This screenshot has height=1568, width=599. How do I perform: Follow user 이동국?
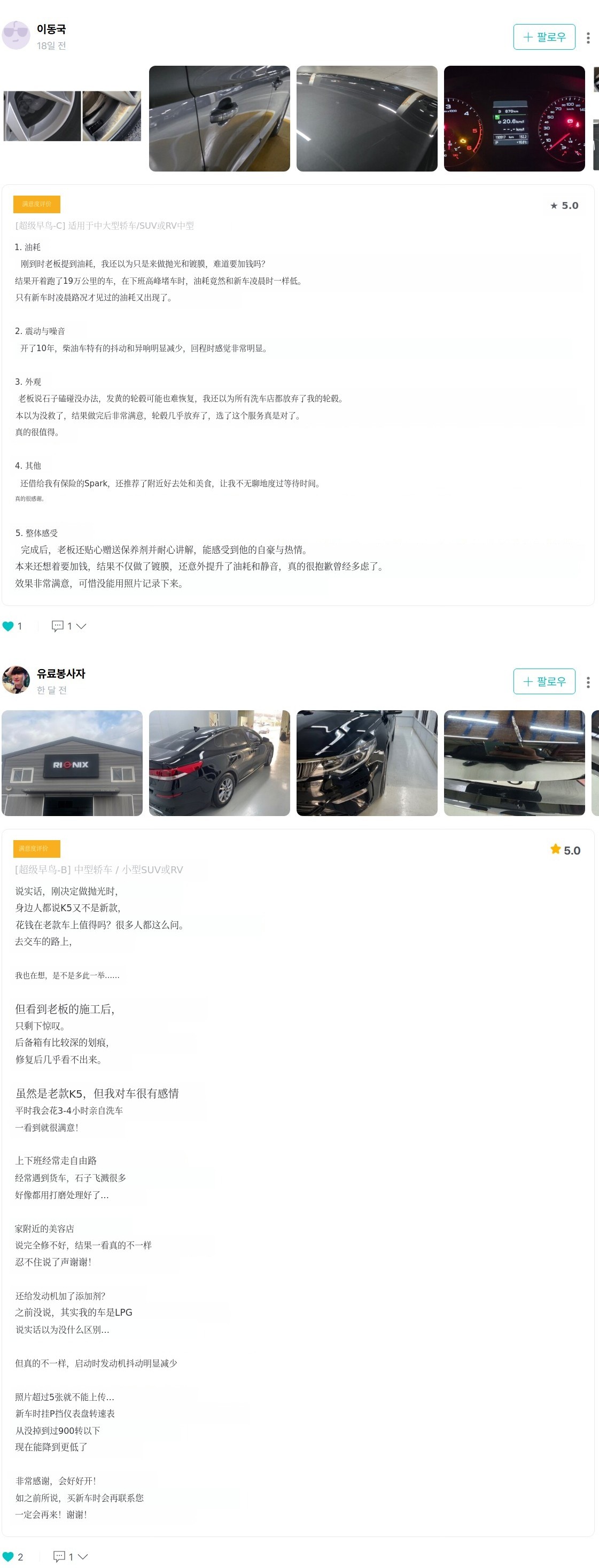[543, 37]
